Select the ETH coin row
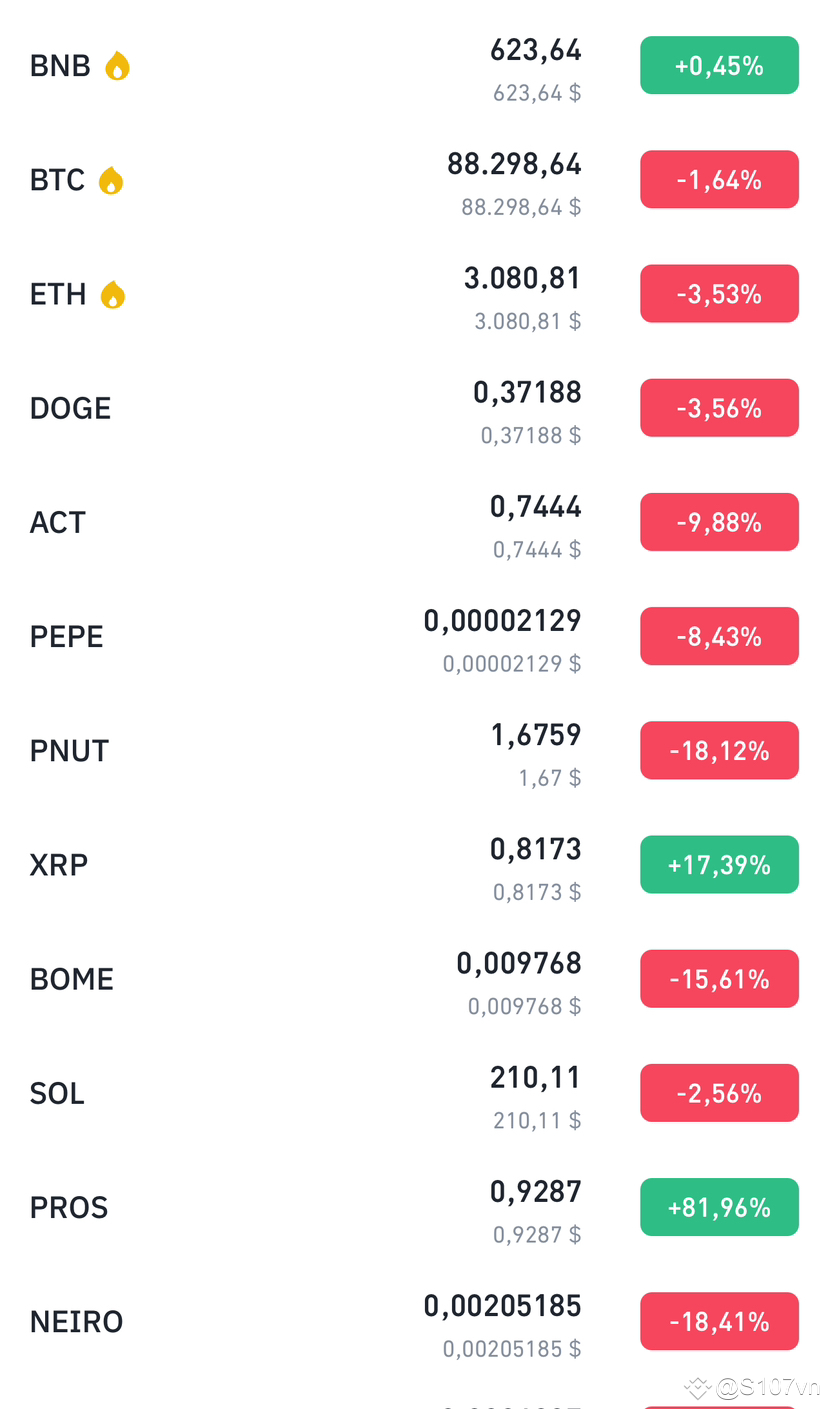Image resolution: width=828 pixels, height=1409 pixels. click(x=414, y=294)
